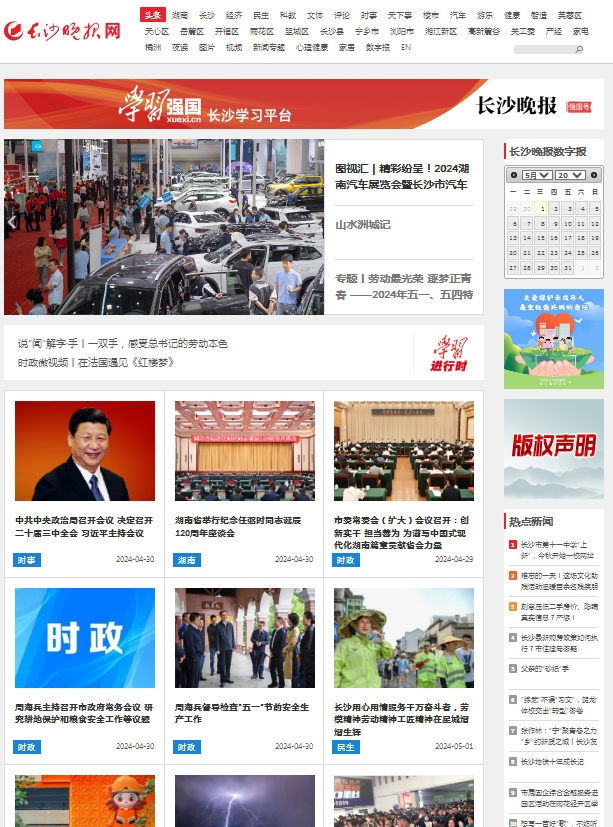Expand the month dropdown in the calendar
This screenshot has width=613, height=827.
coord(538,175)
